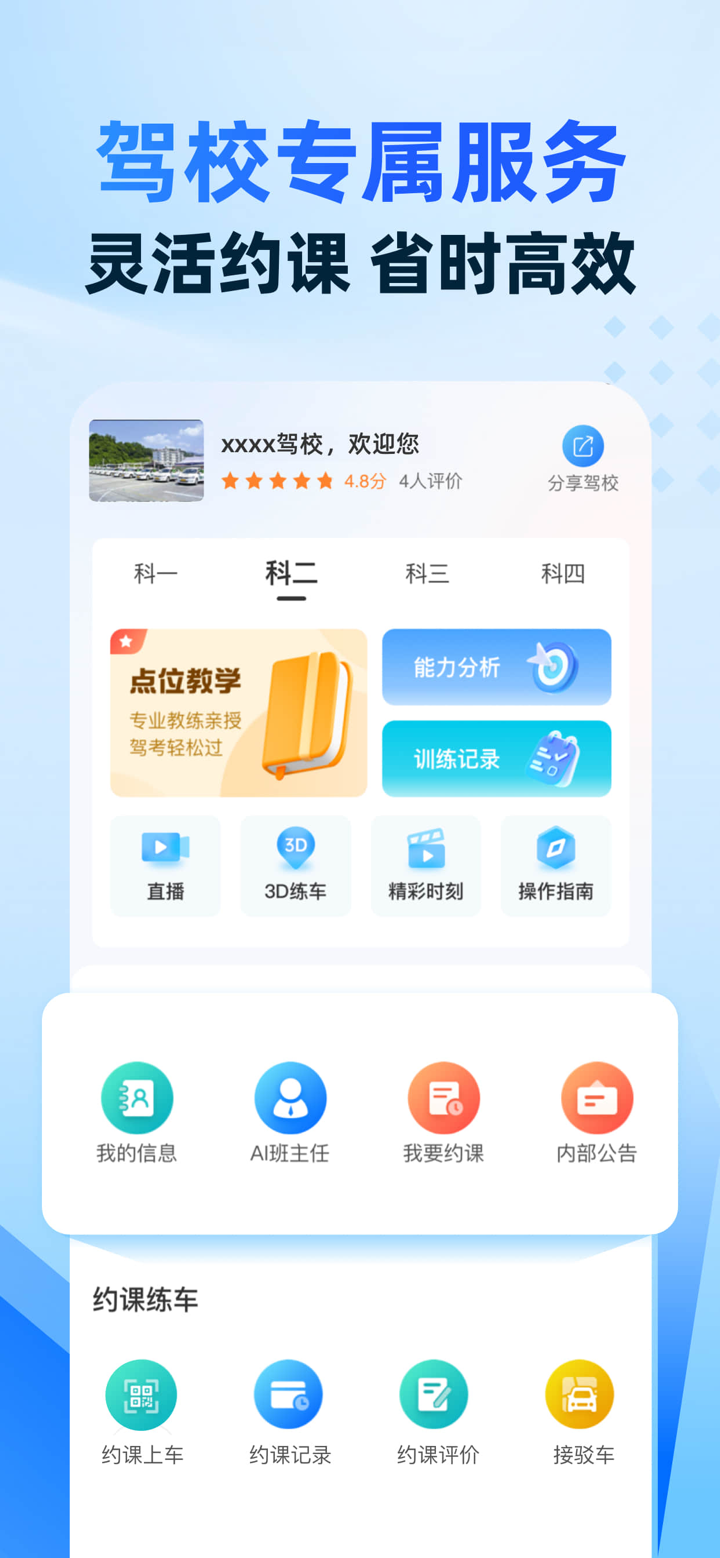
Task: Switch to the 科三 tab
Action: click(427, 574)
